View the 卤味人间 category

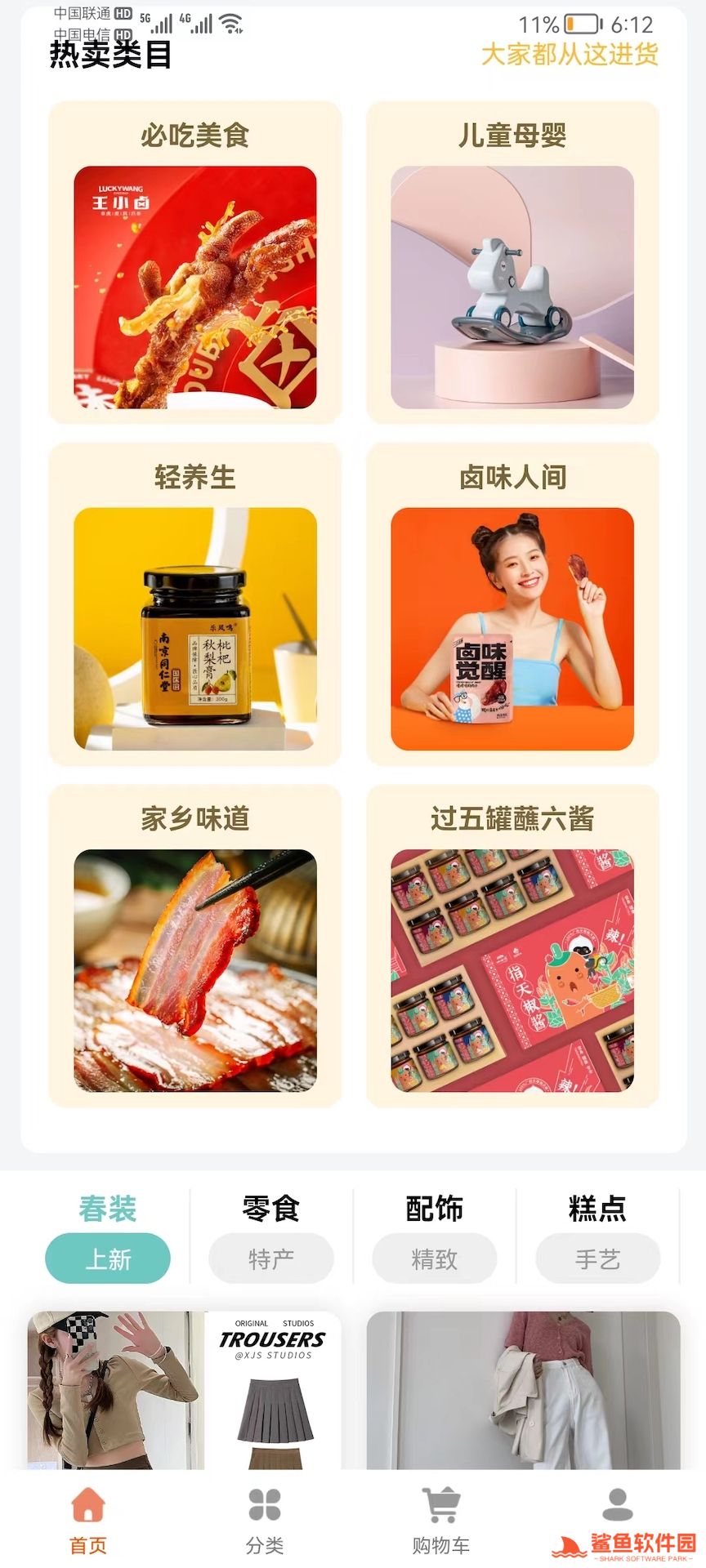[x=512, y=604]
